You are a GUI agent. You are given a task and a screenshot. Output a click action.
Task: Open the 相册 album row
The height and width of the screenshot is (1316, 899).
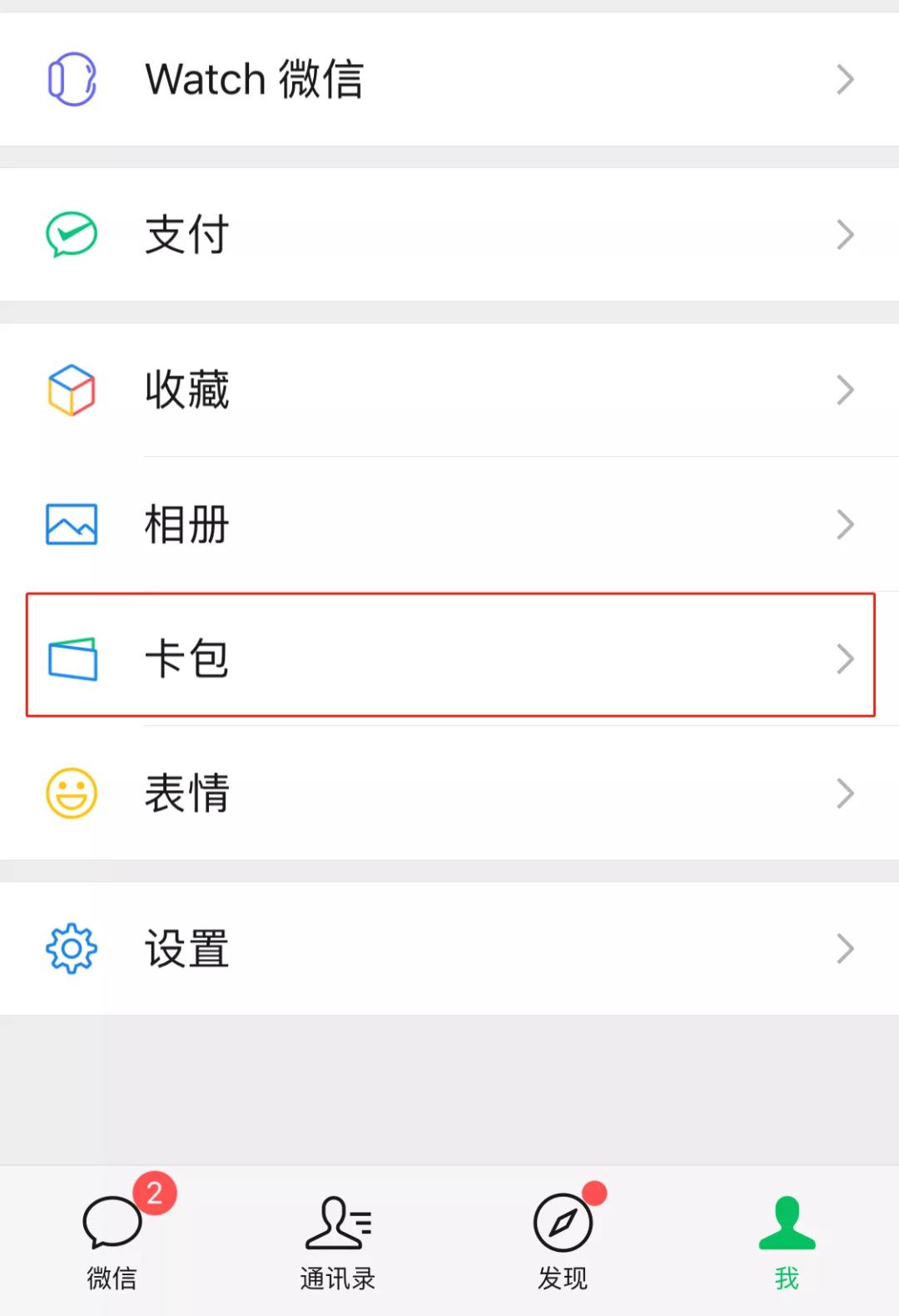(449, 524)
